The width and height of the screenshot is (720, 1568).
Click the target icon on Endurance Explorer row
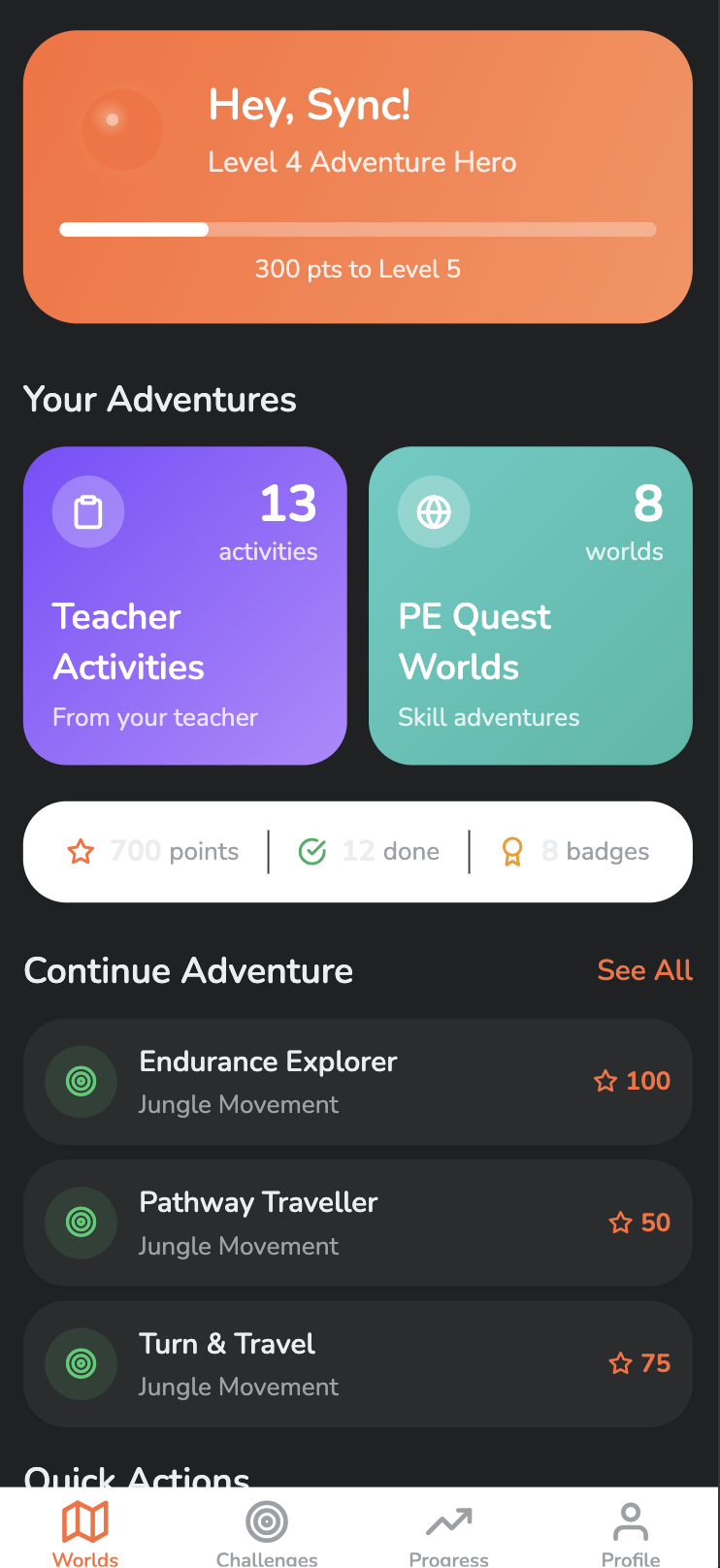click(81, 1081)
